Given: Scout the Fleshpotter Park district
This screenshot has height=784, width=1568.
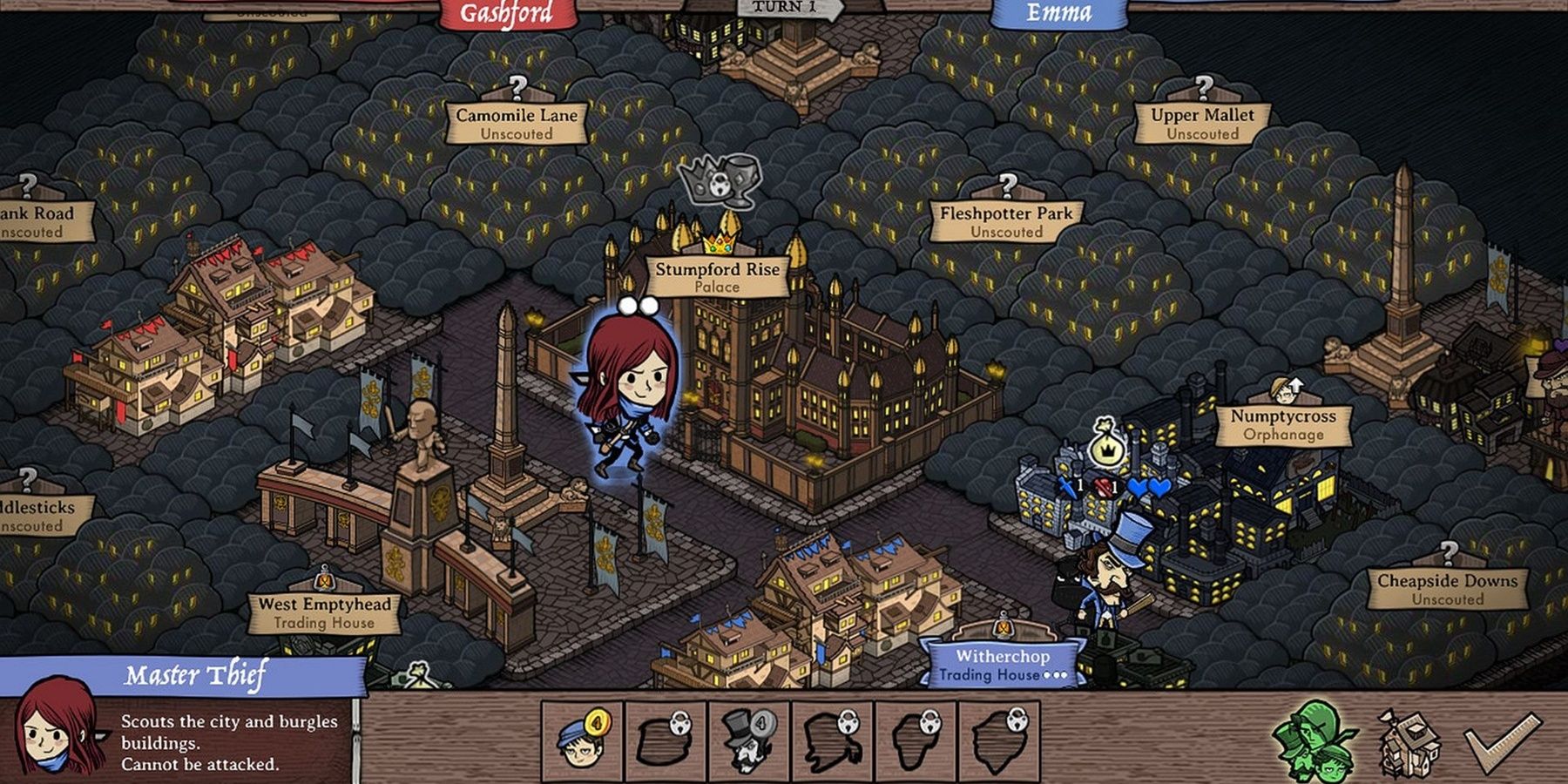Looking at the screenshot, I should (x=1006, y=220).
